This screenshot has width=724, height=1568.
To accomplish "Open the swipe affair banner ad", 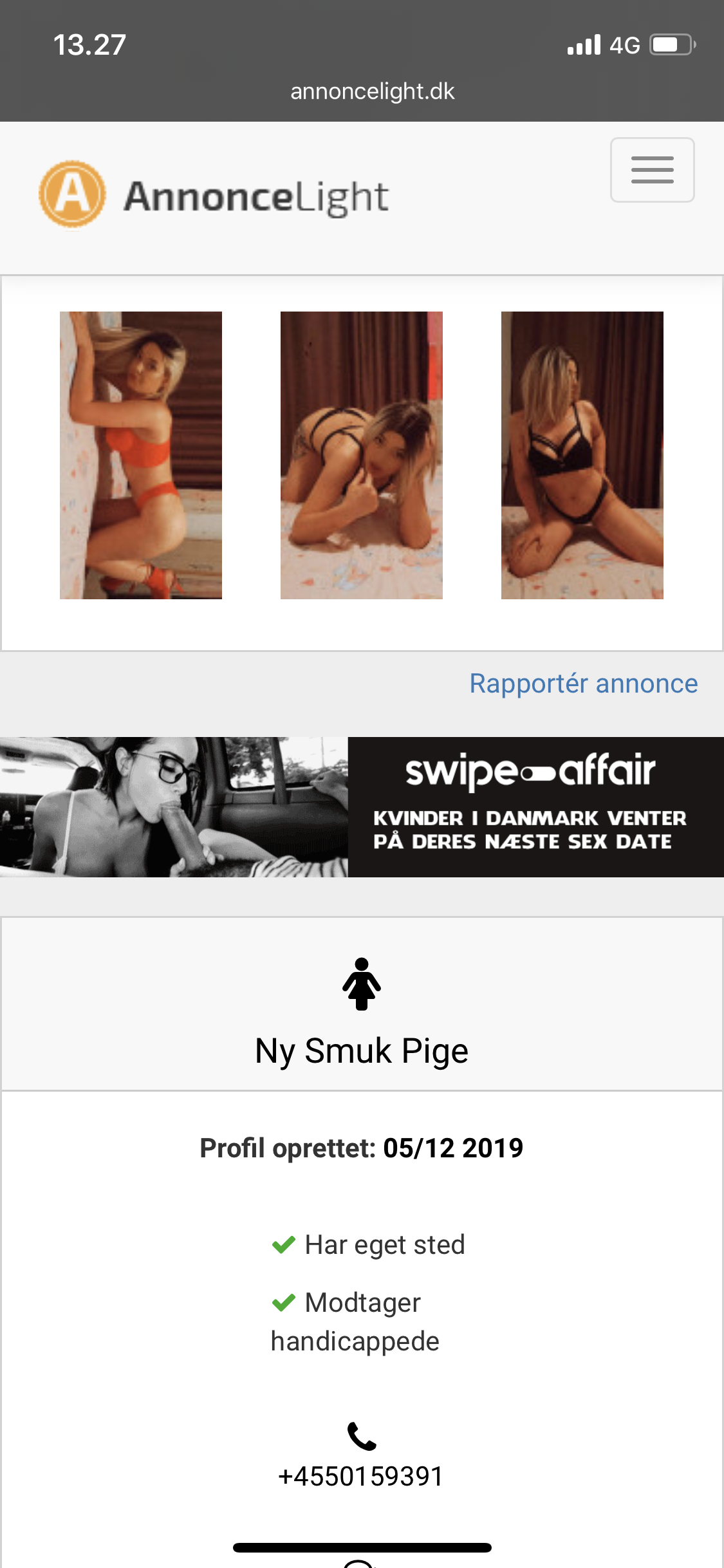I will tap(362, 807).
